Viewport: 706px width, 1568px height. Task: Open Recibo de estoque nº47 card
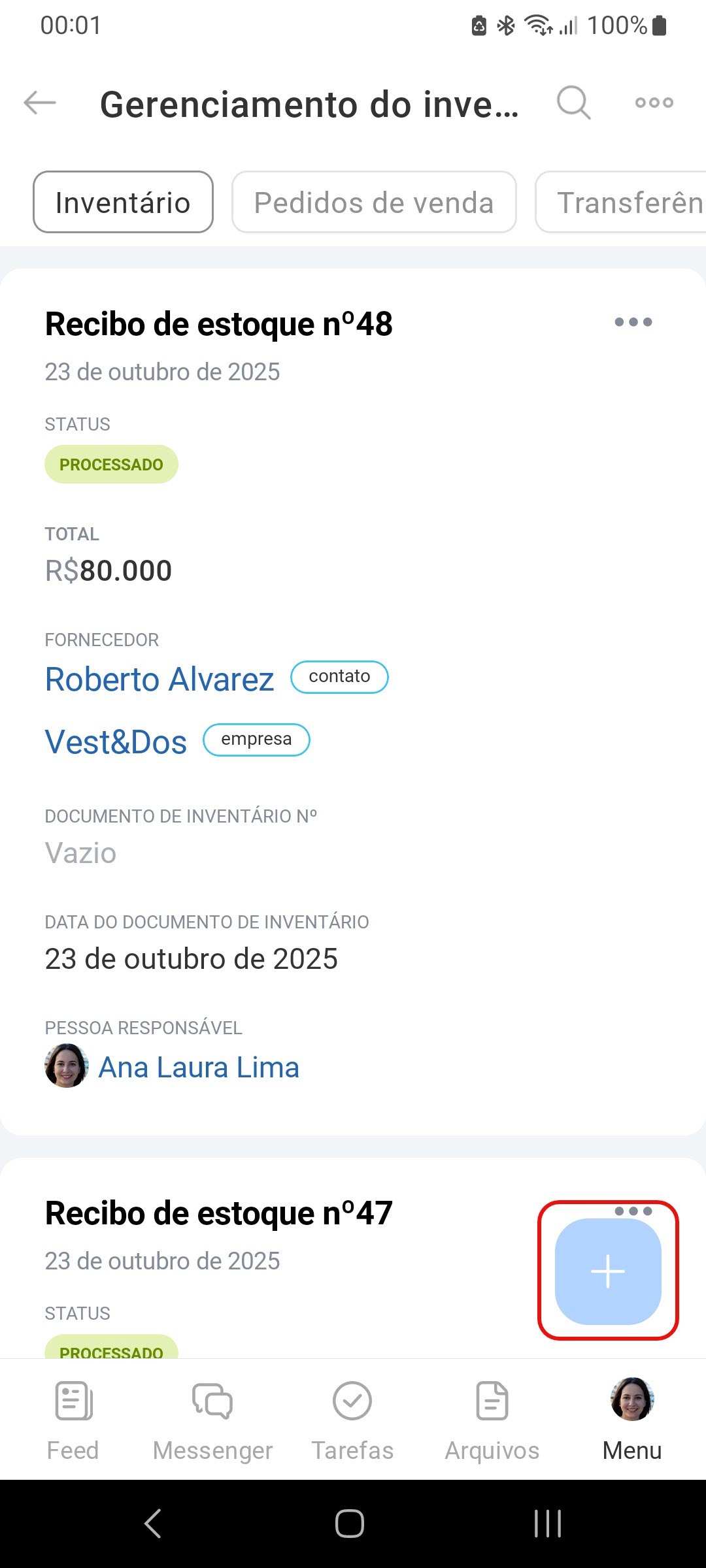218,1214
